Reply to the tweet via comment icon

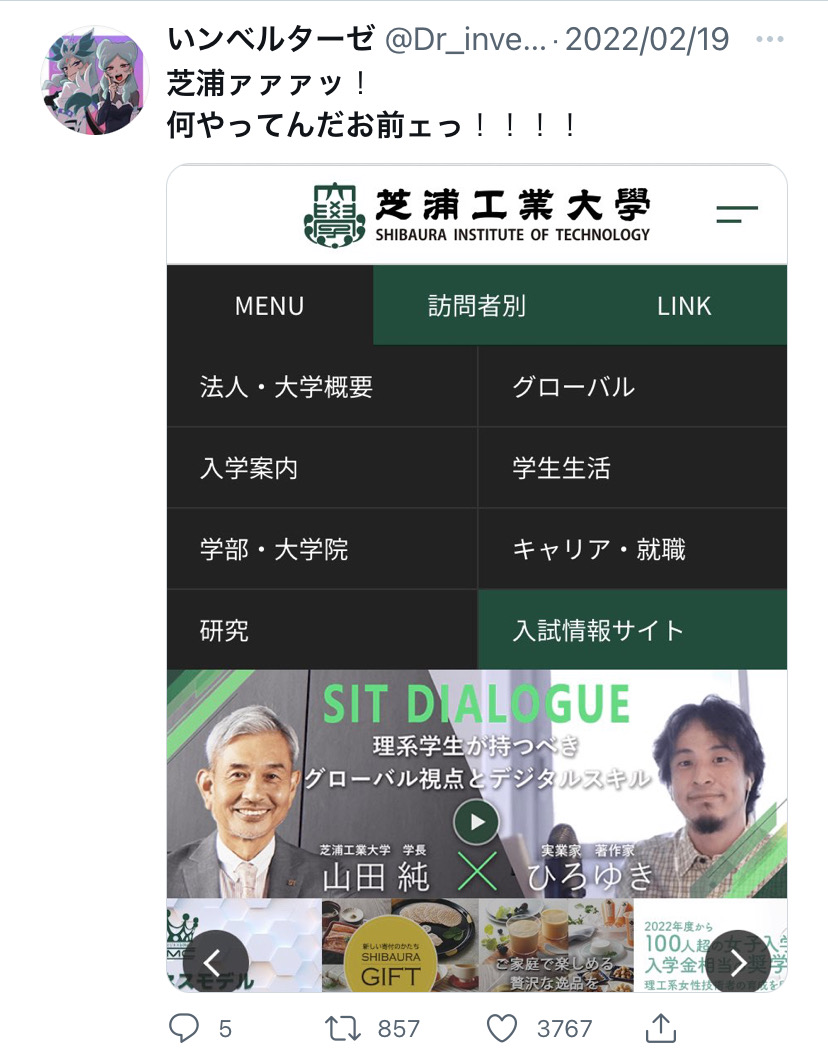point(184,1027)
